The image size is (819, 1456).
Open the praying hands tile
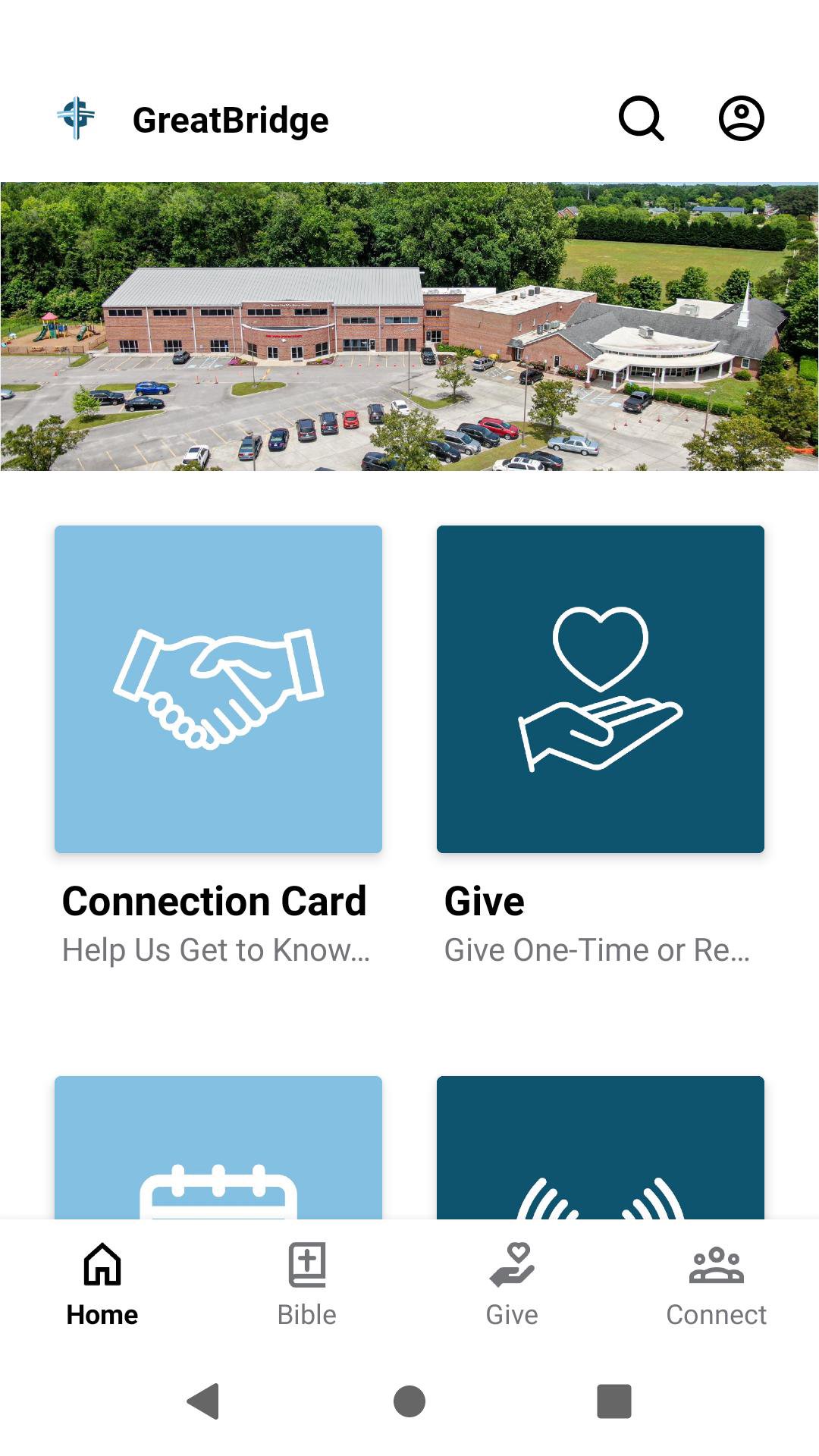pos(600,1149)
